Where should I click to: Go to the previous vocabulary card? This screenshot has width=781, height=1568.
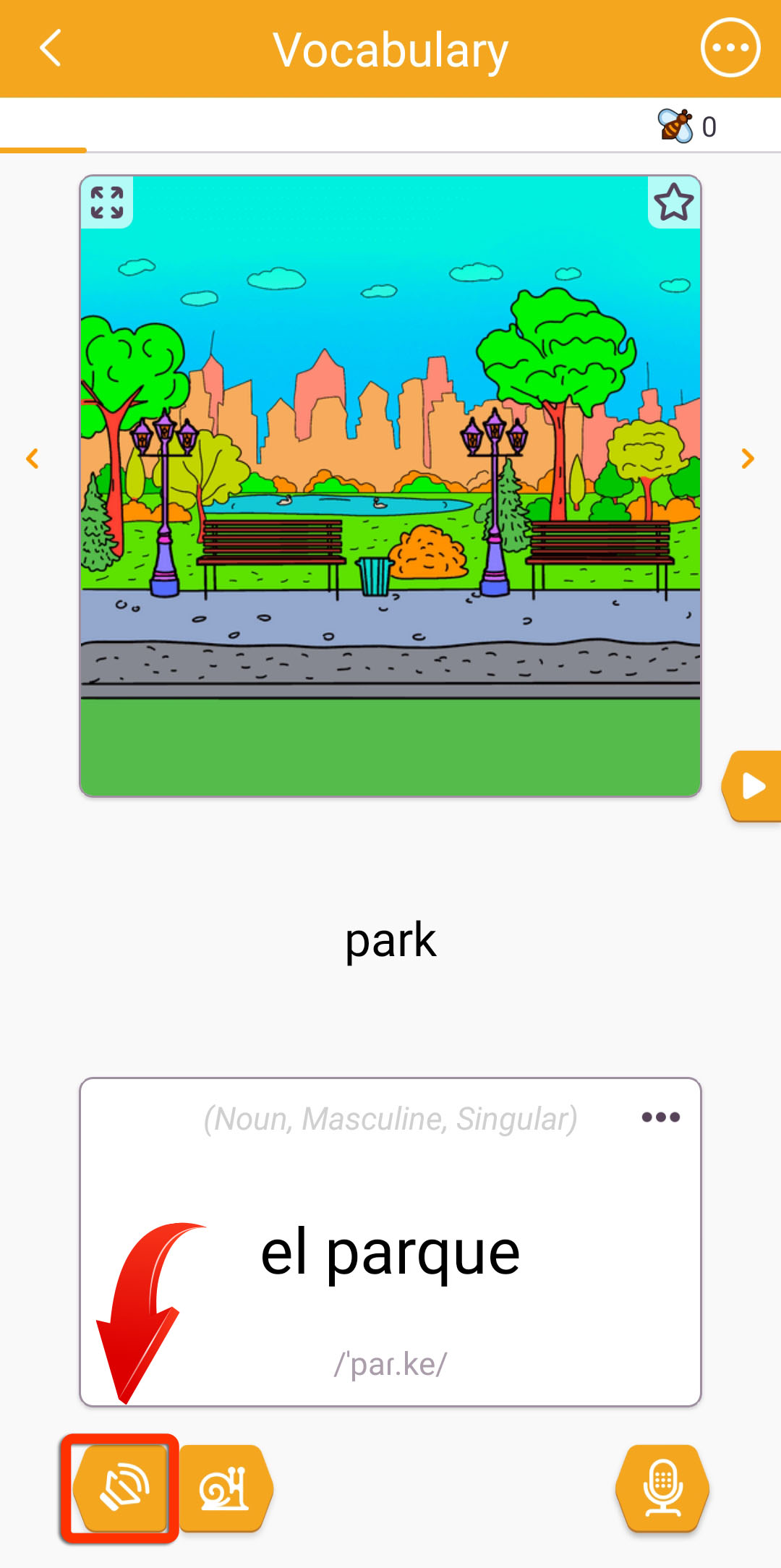tap(33, 458)
